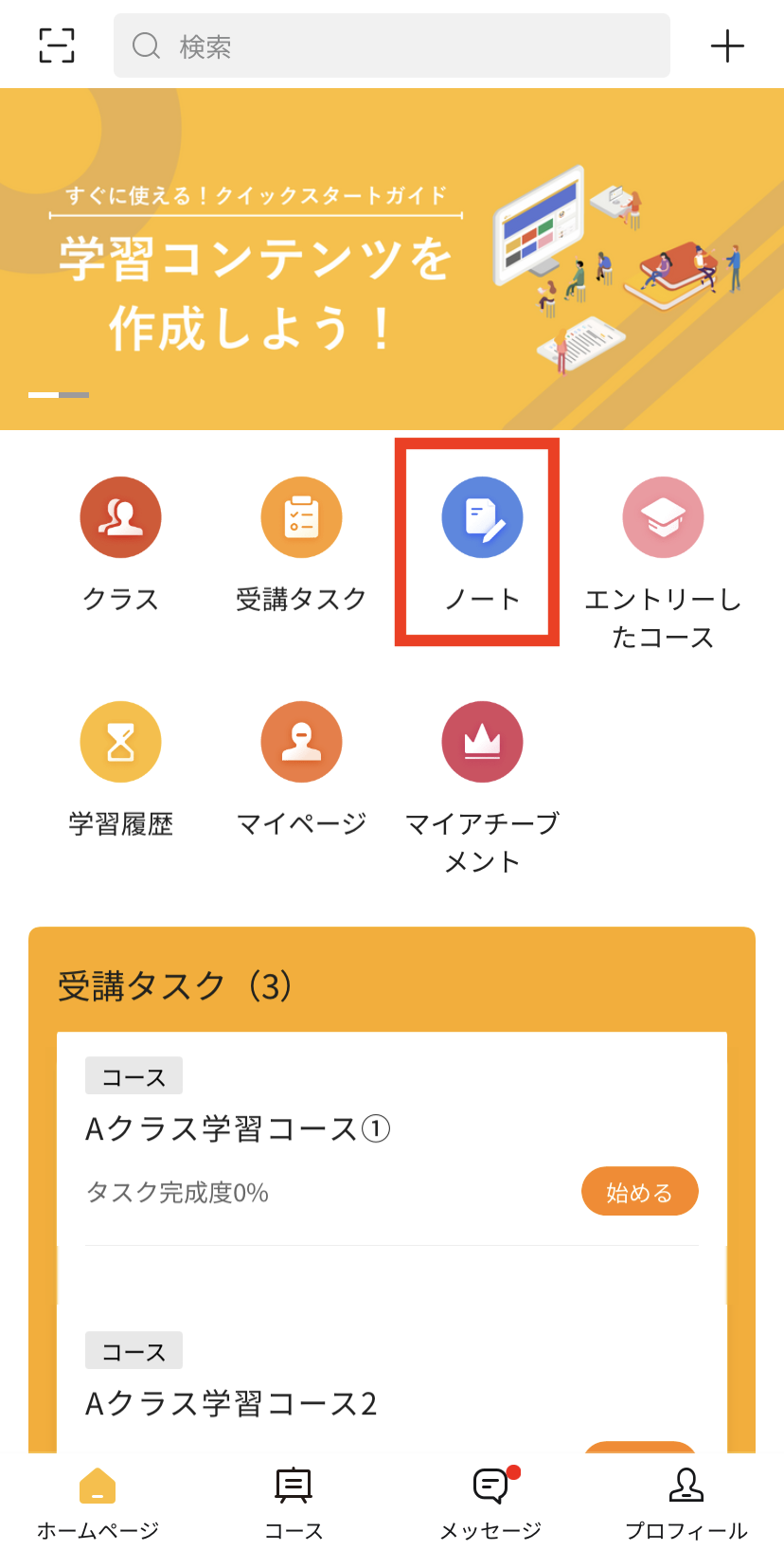784x1550 pixels.
Task: Go to the プロフィール tab
Action: coord(686,1502)
